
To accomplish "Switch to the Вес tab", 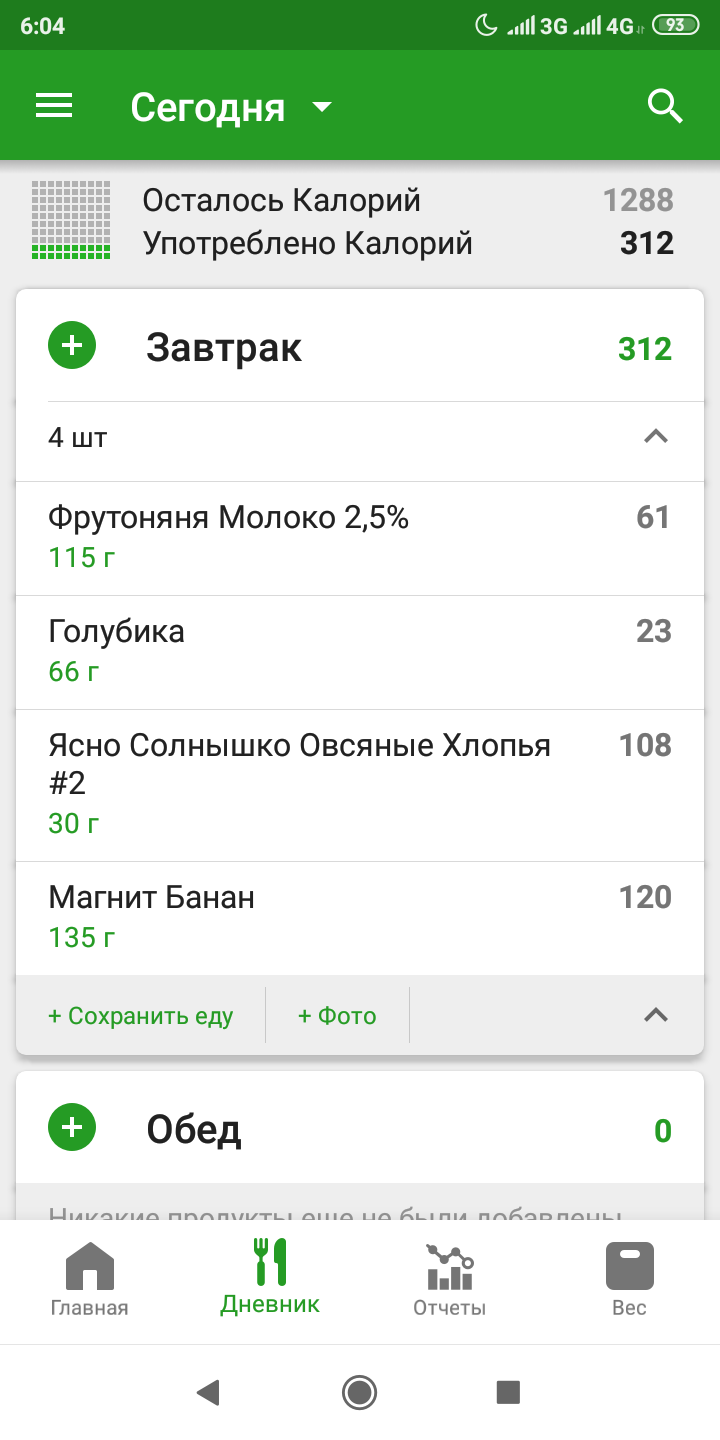I will coord(630,1280).
